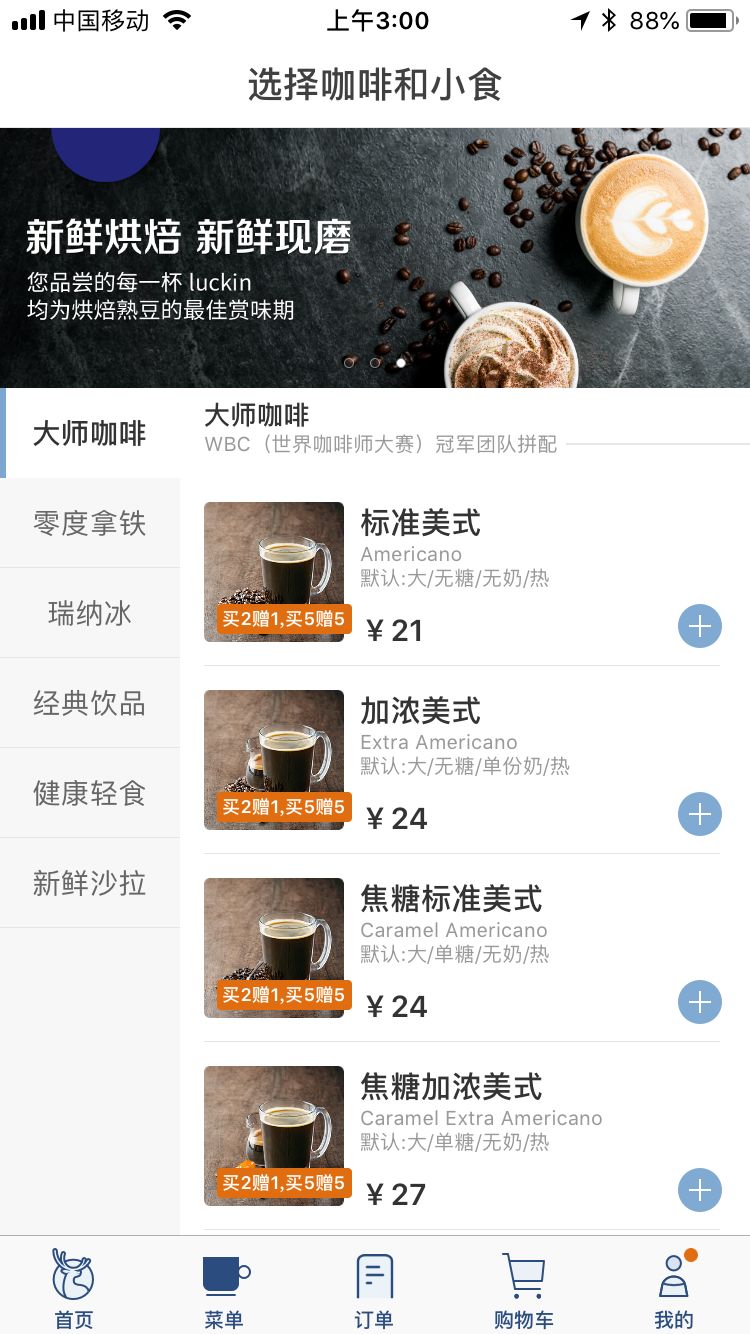Add 标准美式 to the cart
This screenshot has width=750, height=1334.
pyautogui.click(x=699, y=627)
